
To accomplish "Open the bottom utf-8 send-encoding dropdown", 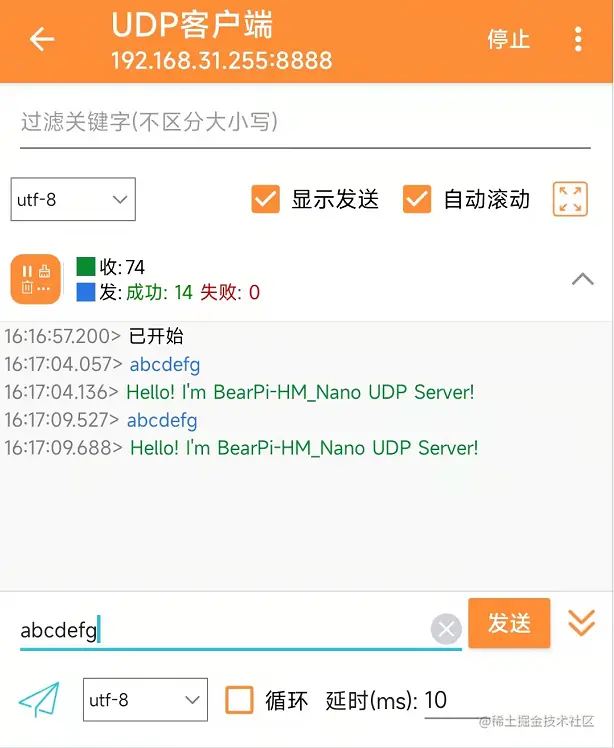I will (x=145, y=700).
